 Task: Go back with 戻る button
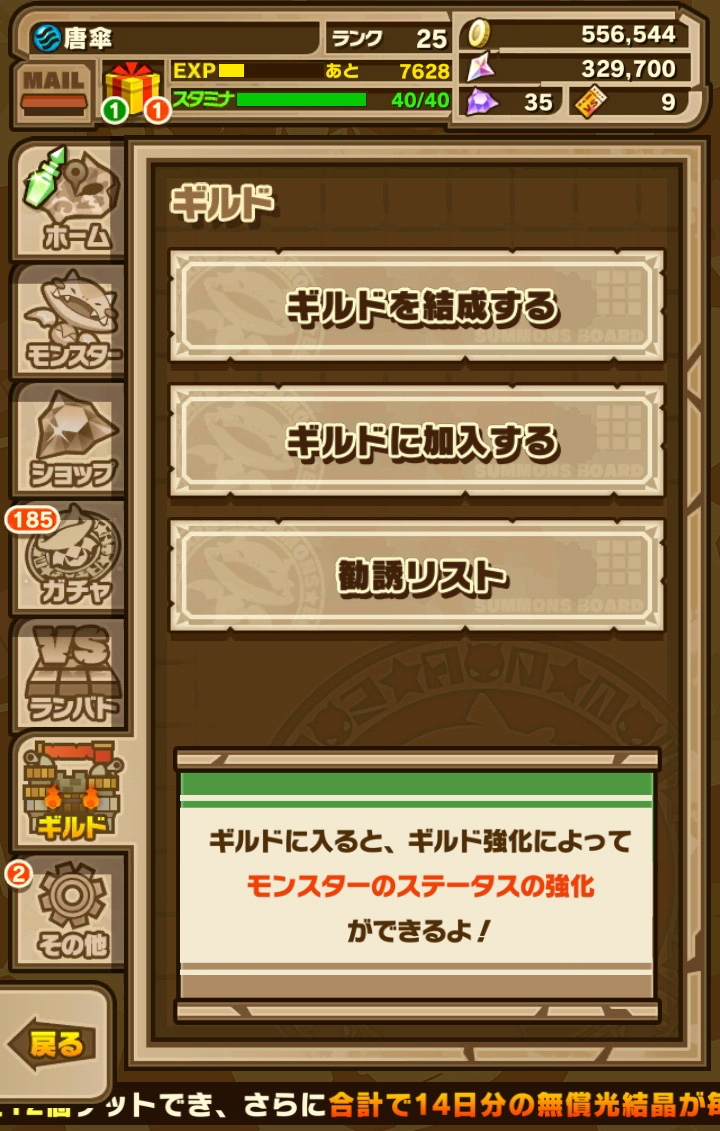54,1046
